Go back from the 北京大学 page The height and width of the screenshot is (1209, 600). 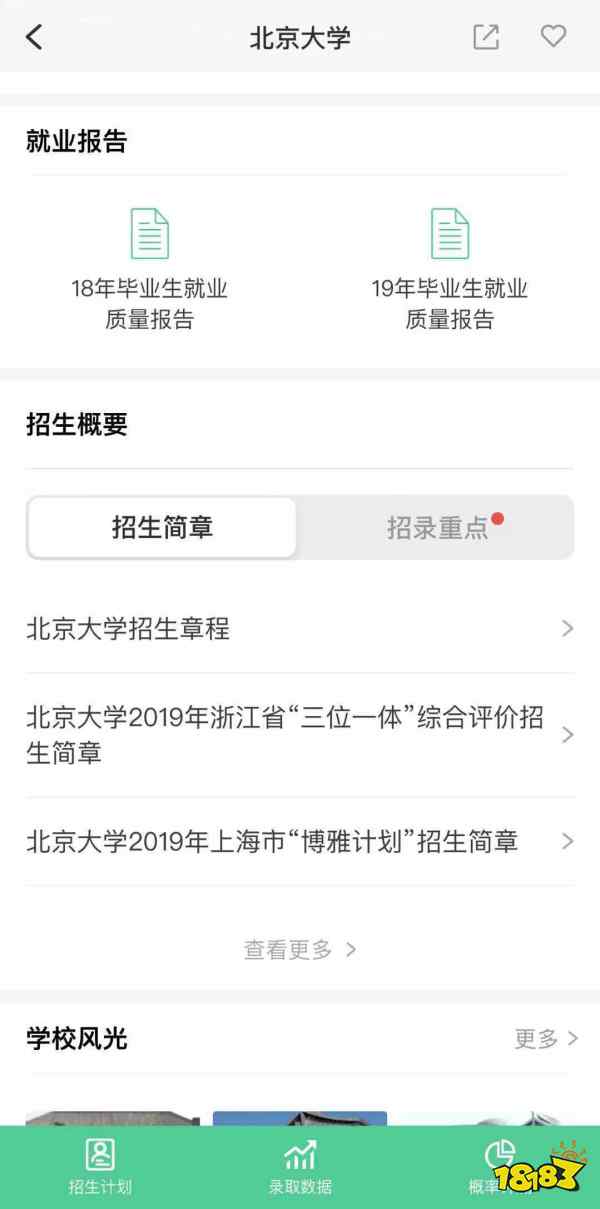click(x=34, y=38)
